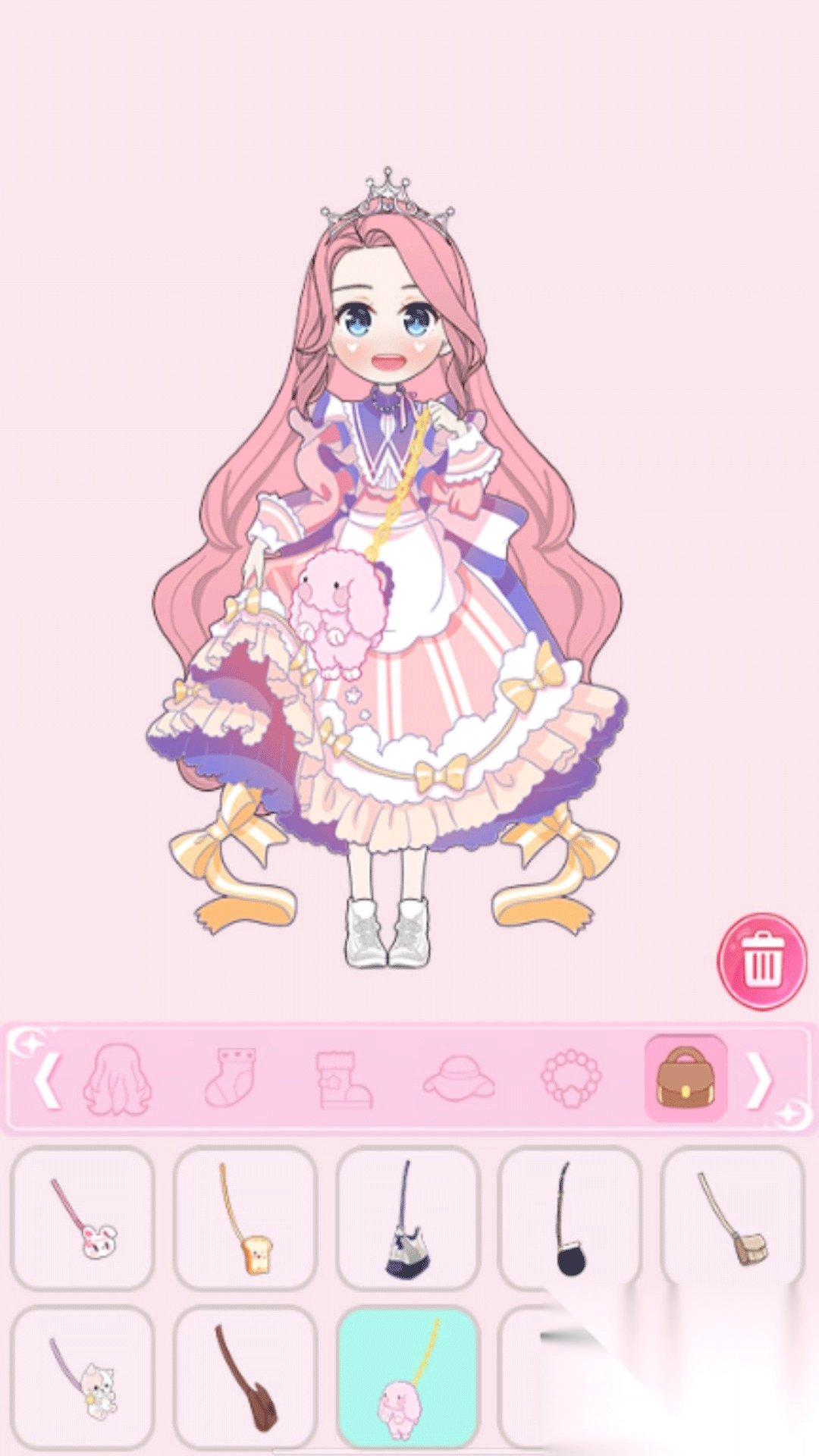Equip the toast-shaped bag
819x1456 pixels.
[244, 1219]
